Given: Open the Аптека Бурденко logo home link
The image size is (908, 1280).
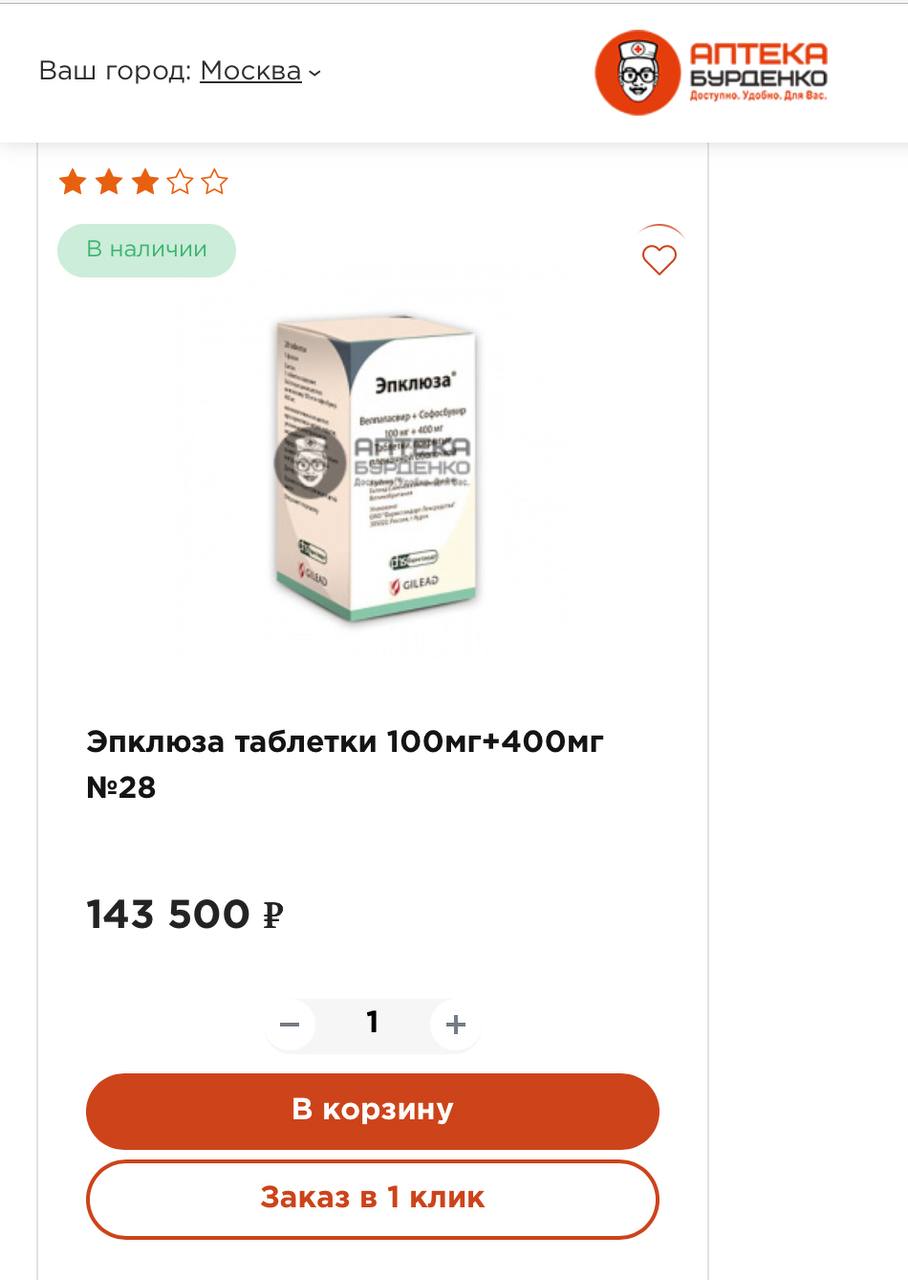Looking at the screenshot, I should pos(712,72).
